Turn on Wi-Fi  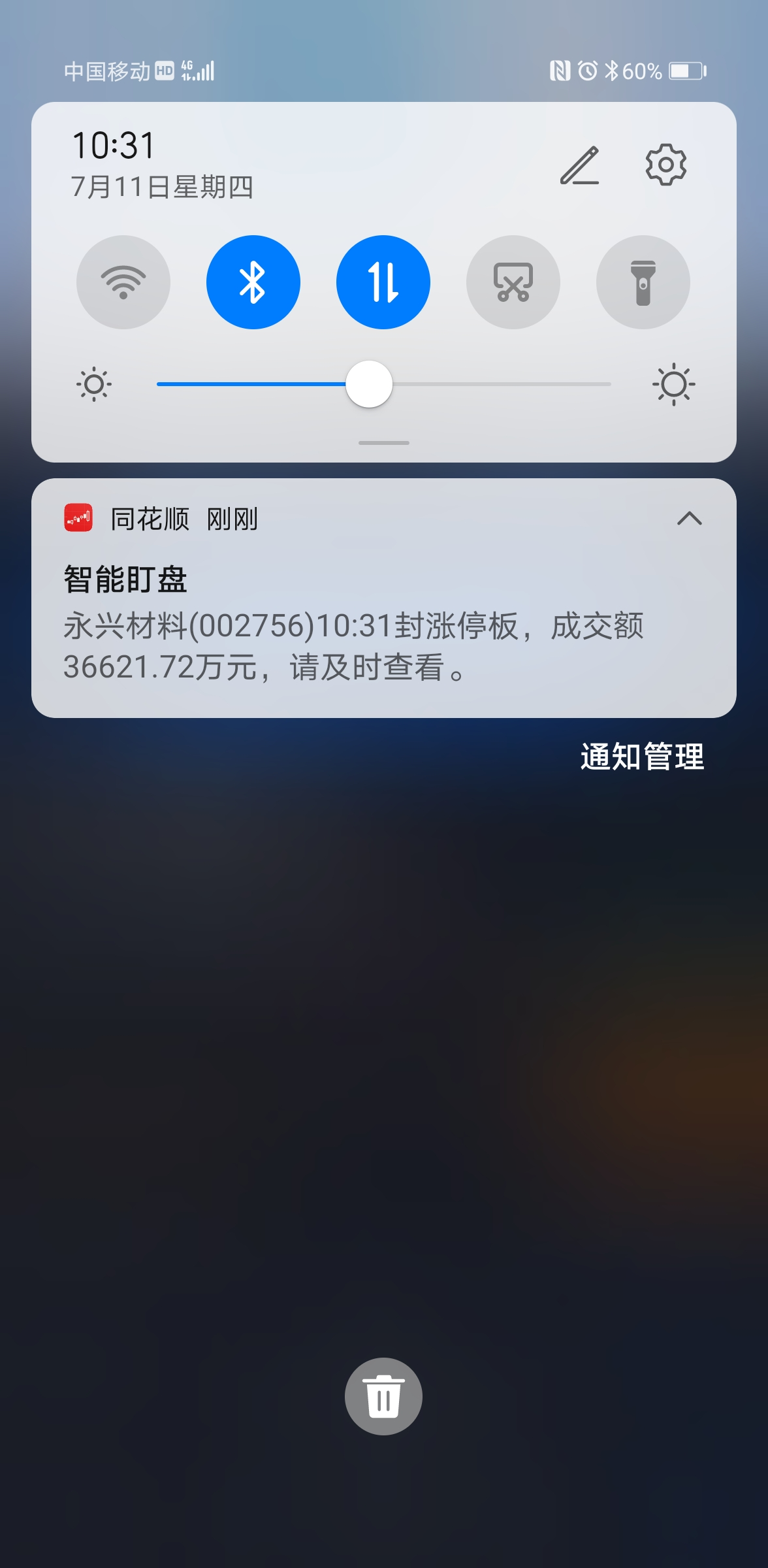click(x=123, y=282)
